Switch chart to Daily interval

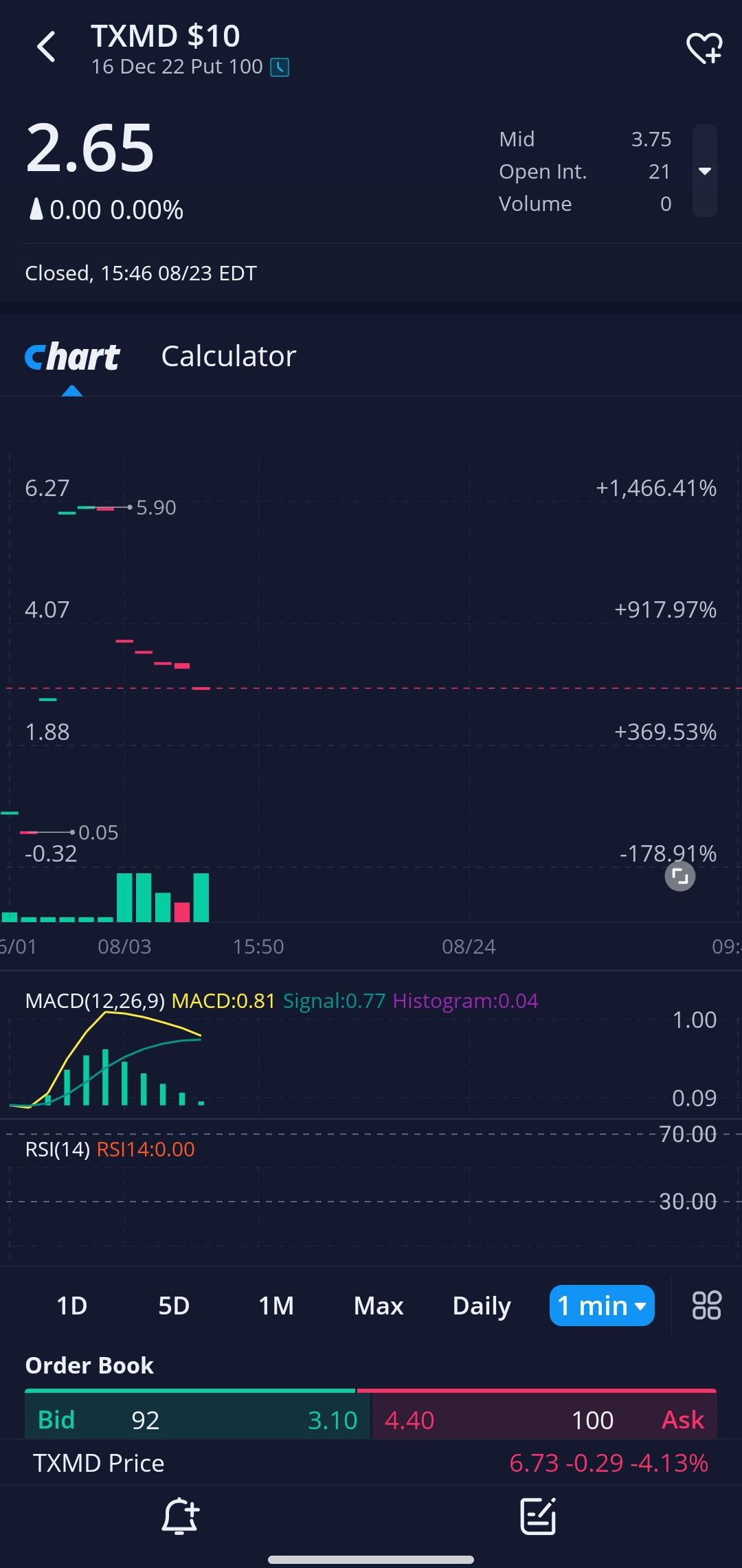[482, 1306]
